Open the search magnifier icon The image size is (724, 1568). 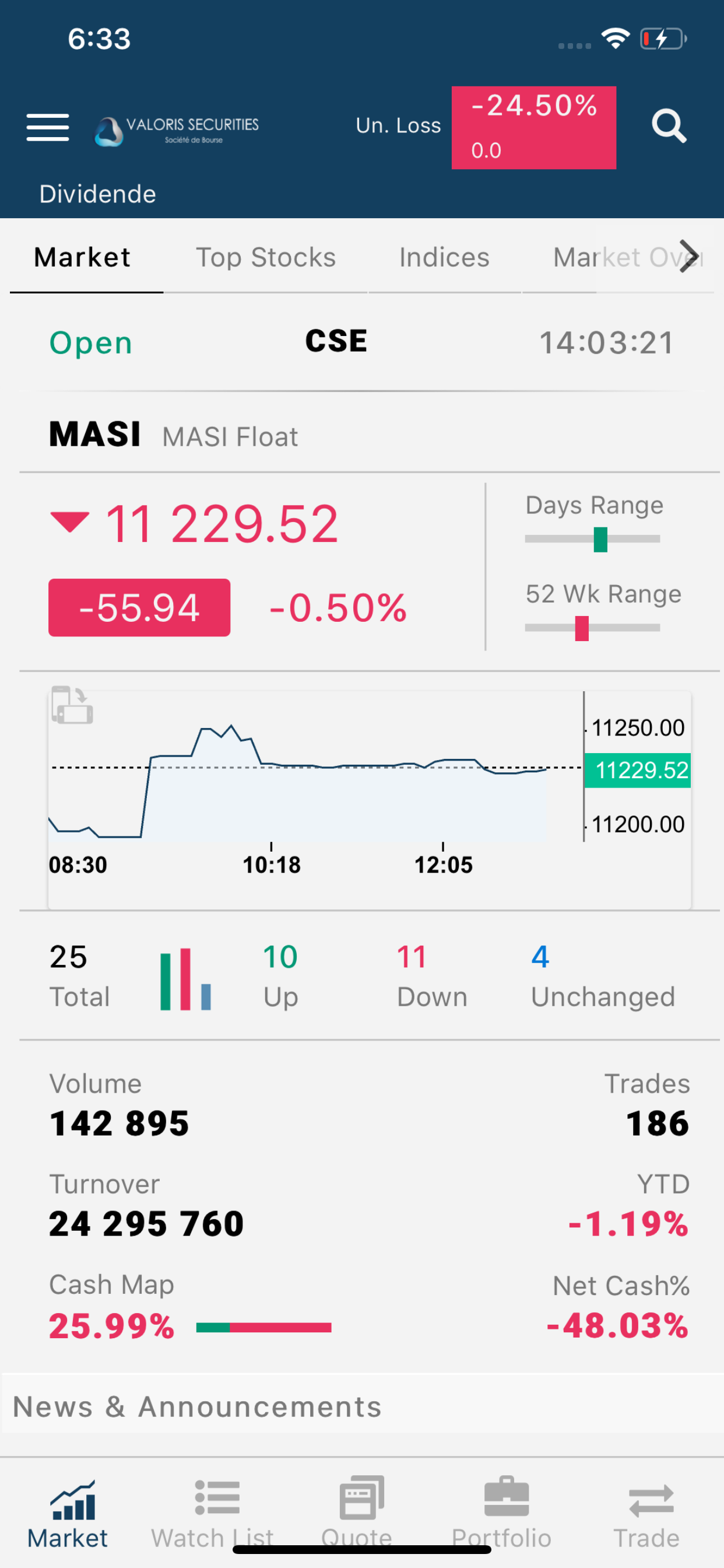[669, 127]
